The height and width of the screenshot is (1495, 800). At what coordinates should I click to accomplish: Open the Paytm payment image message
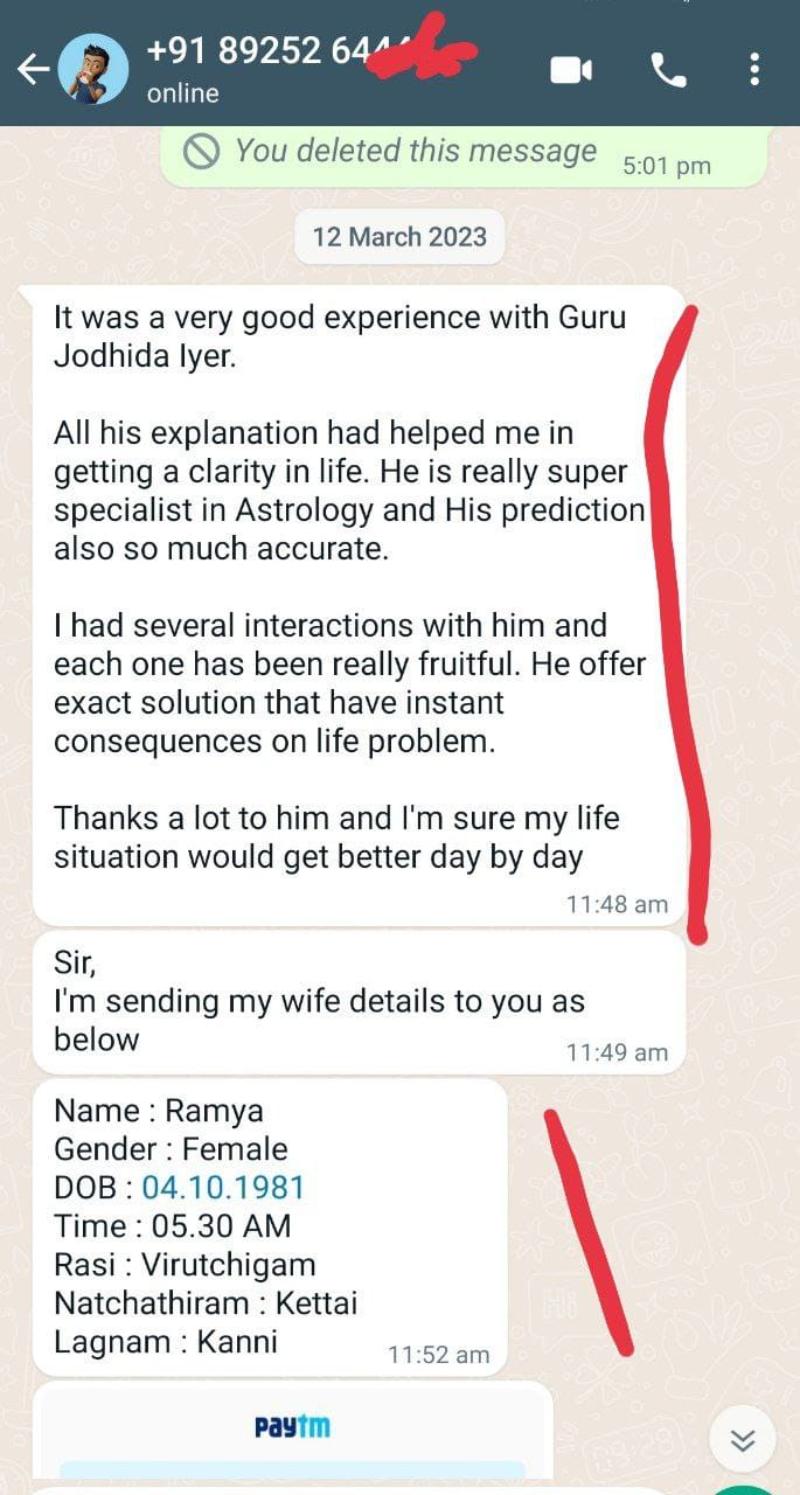click(292, 1429)
